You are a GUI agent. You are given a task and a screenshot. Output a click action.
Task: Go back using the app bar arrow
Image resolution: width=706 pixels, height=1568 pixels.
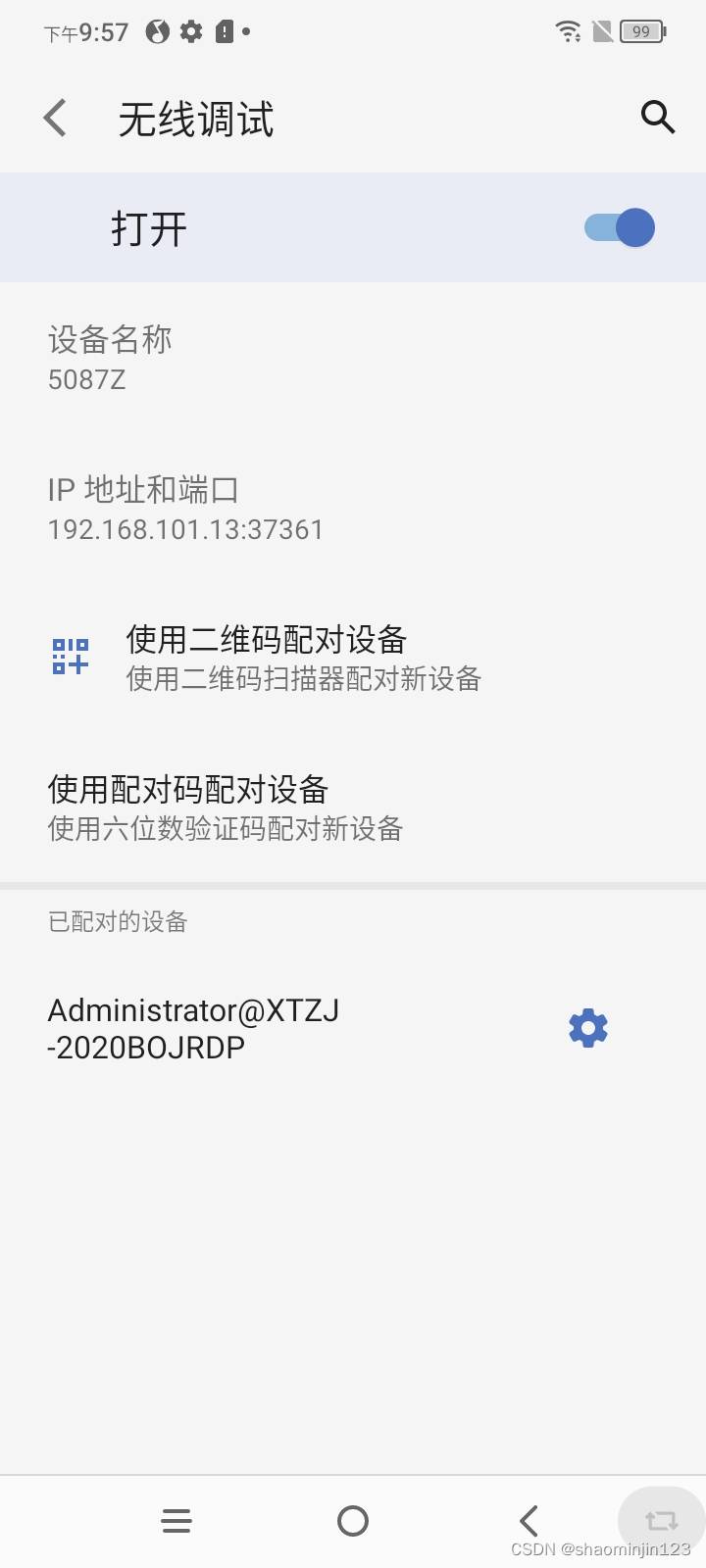point(56,118)
